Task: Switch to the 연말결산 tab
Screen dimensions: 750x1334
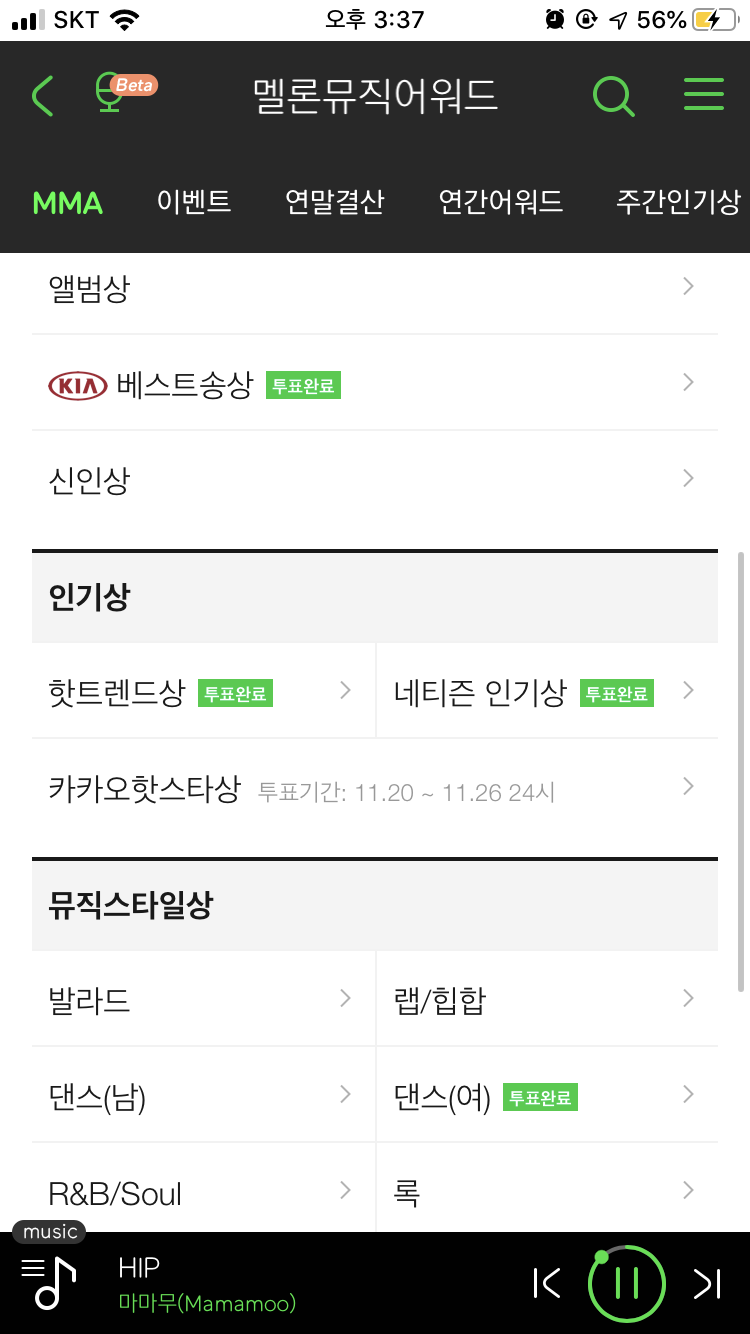Action: coord(334,202)
